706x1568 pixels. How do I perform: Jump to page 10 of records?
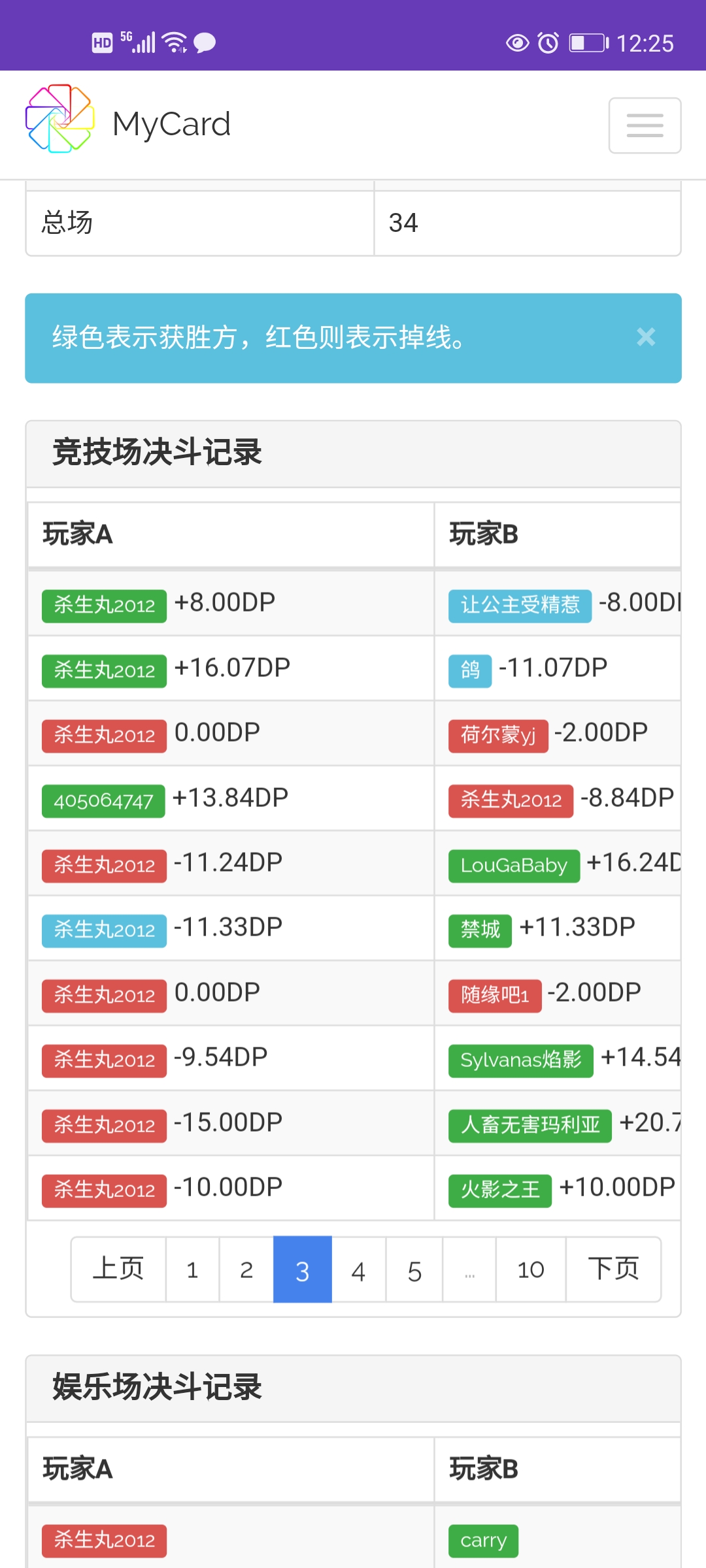pos(531,1269)
